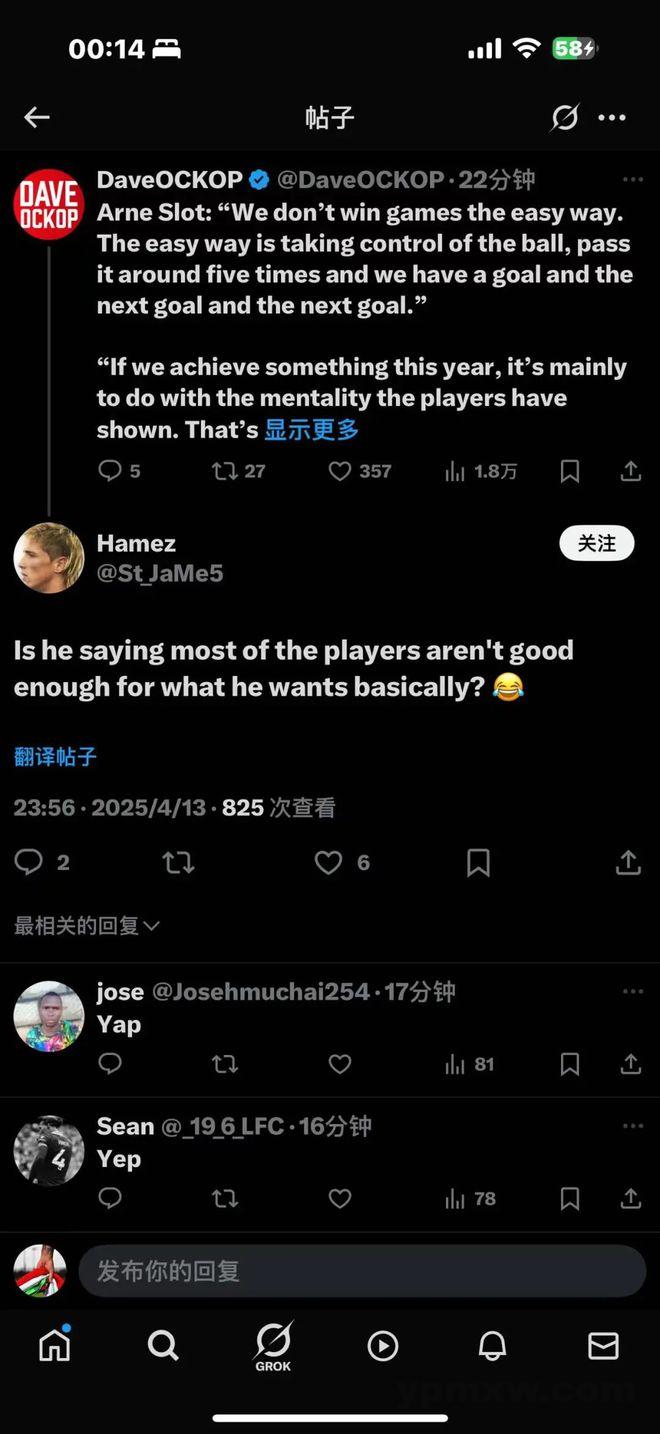Like Hamez's post with 6 likes

coord(329,862)
